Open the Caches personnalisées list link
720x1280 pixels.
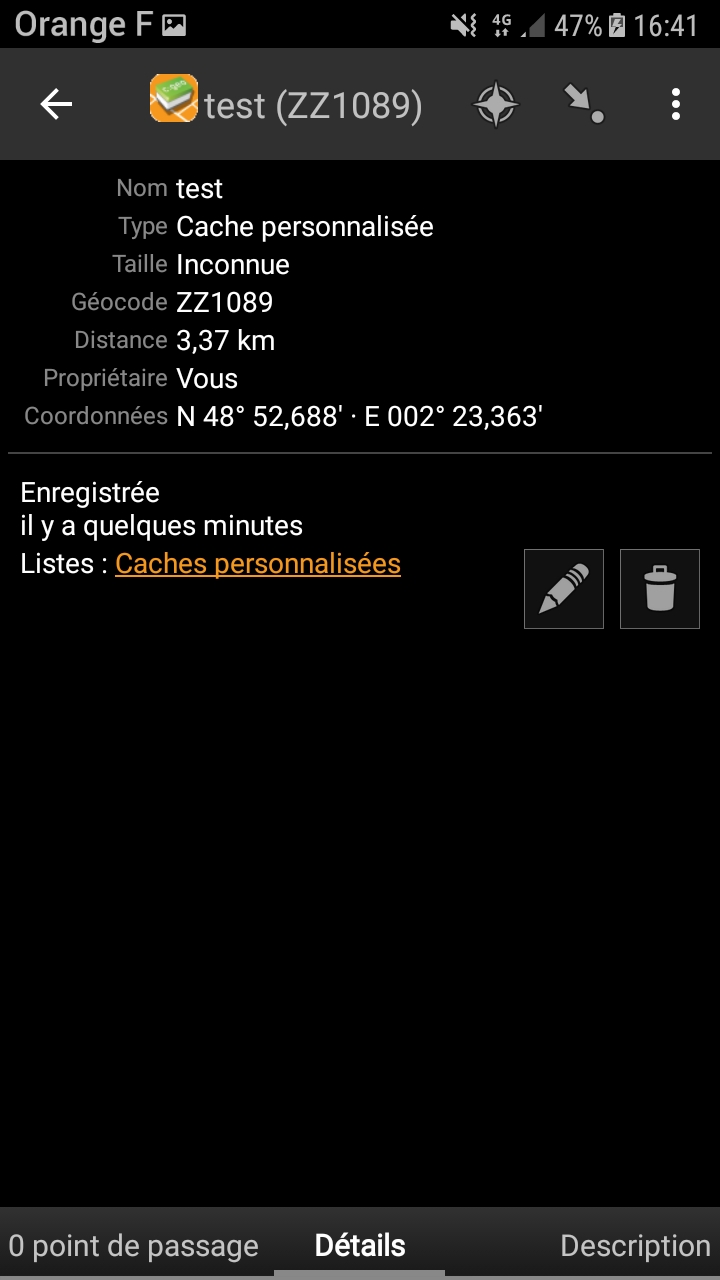click(258, 564)
